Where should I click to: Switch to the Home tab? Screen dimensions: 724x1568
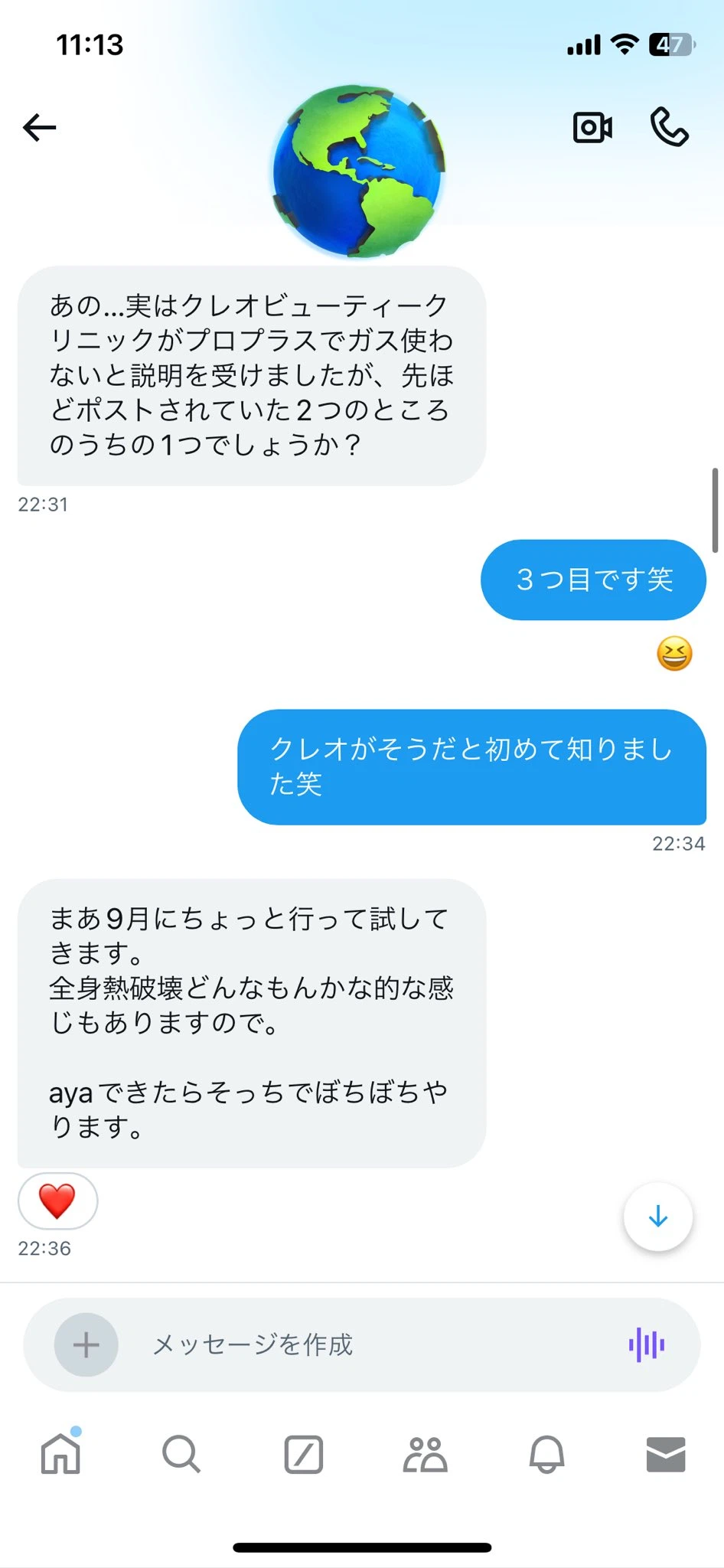click(61, 1453)
